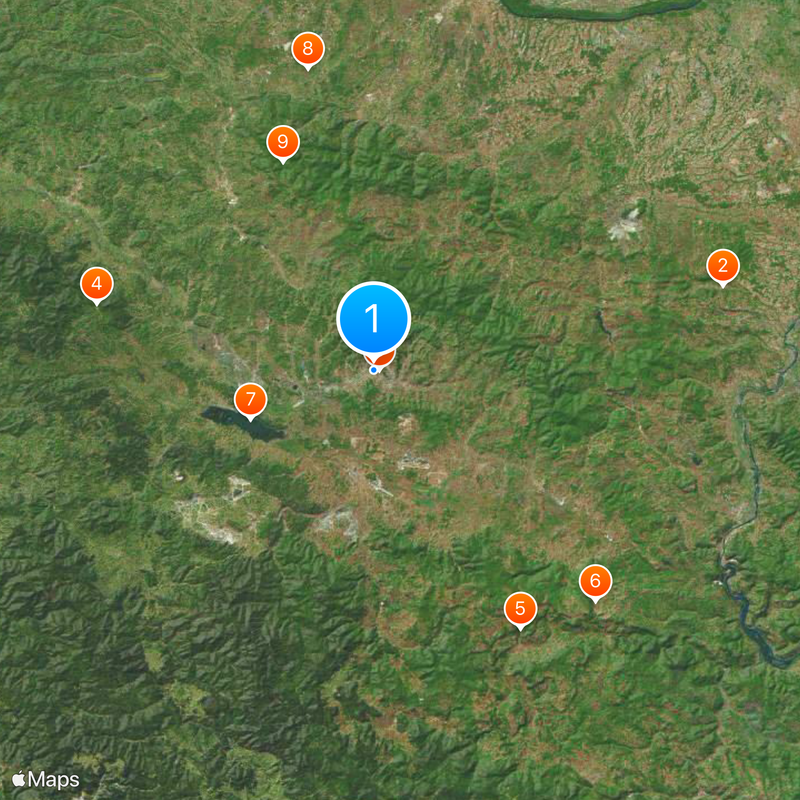Open pin number 7 near the lake
This screenshot has width=800, height=800.
pyautogui.click(x=251, y=399)
